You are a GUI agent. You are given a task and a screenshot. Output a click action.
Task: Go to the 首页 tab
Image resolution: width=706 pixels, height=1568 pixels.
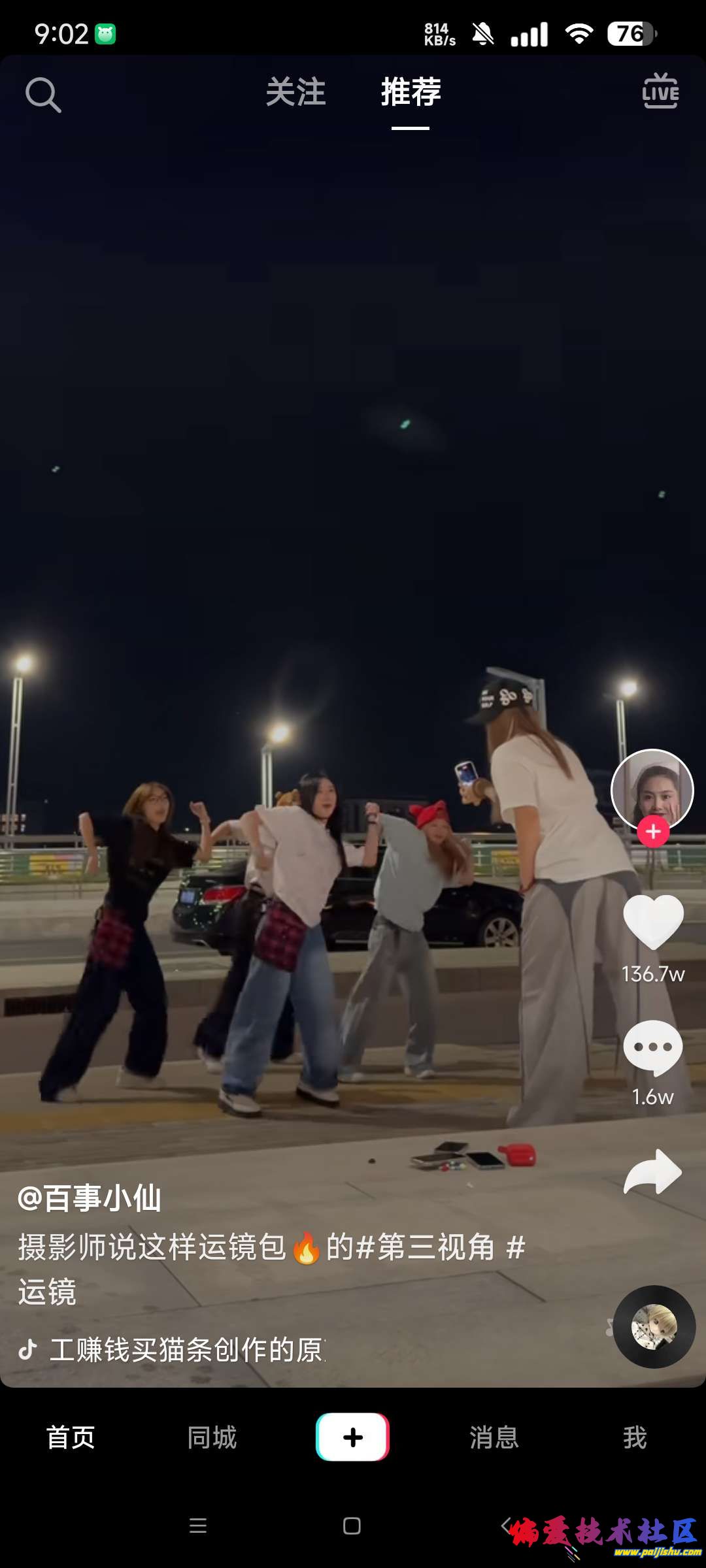pyautogui.click(x=71, y=1437)
